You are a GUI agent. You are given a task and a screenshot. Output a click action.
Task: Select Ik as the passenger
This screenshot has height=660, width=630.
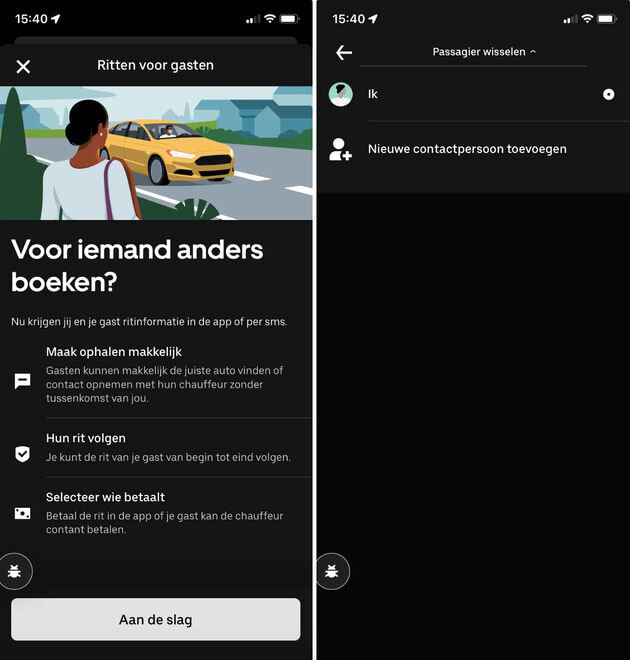(472, 94)
